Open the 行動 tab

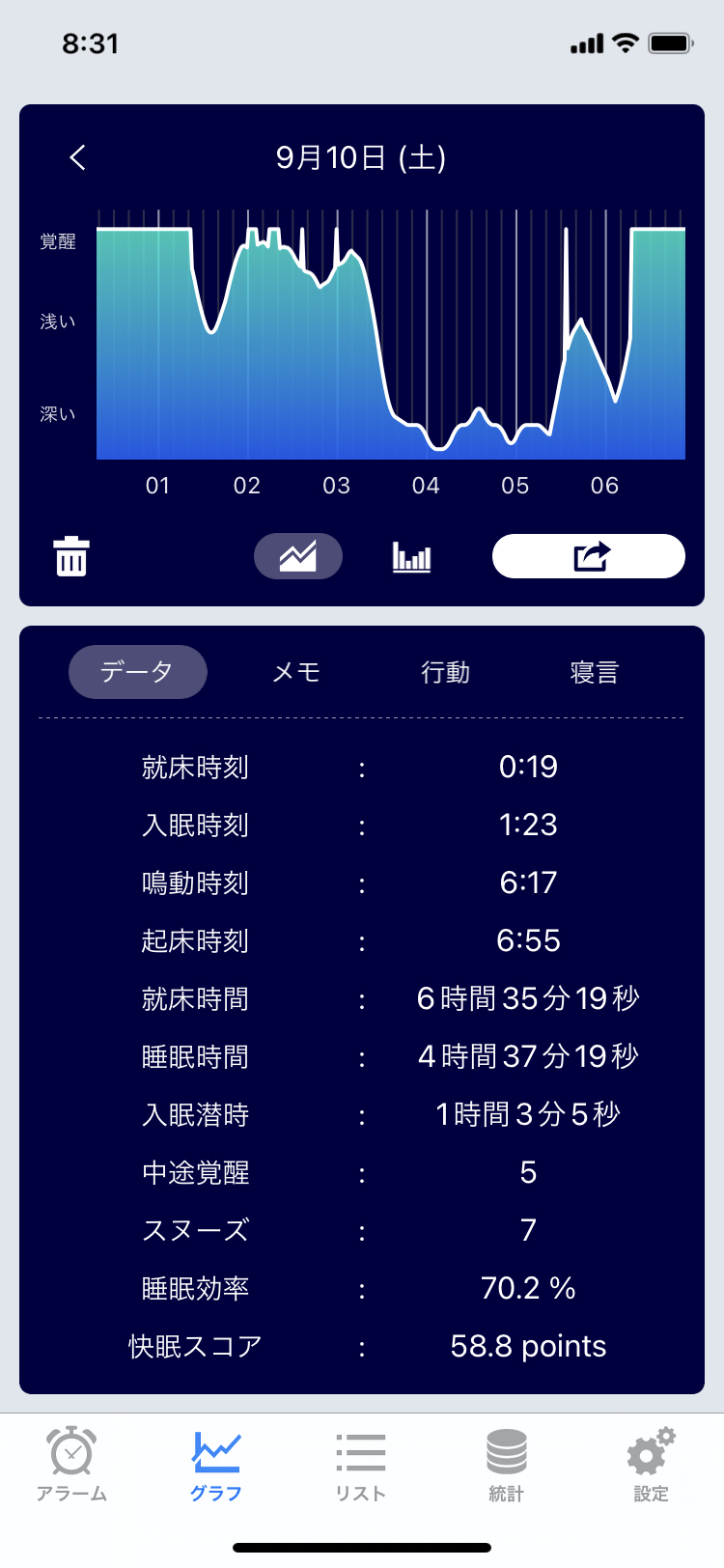(445, 672)
